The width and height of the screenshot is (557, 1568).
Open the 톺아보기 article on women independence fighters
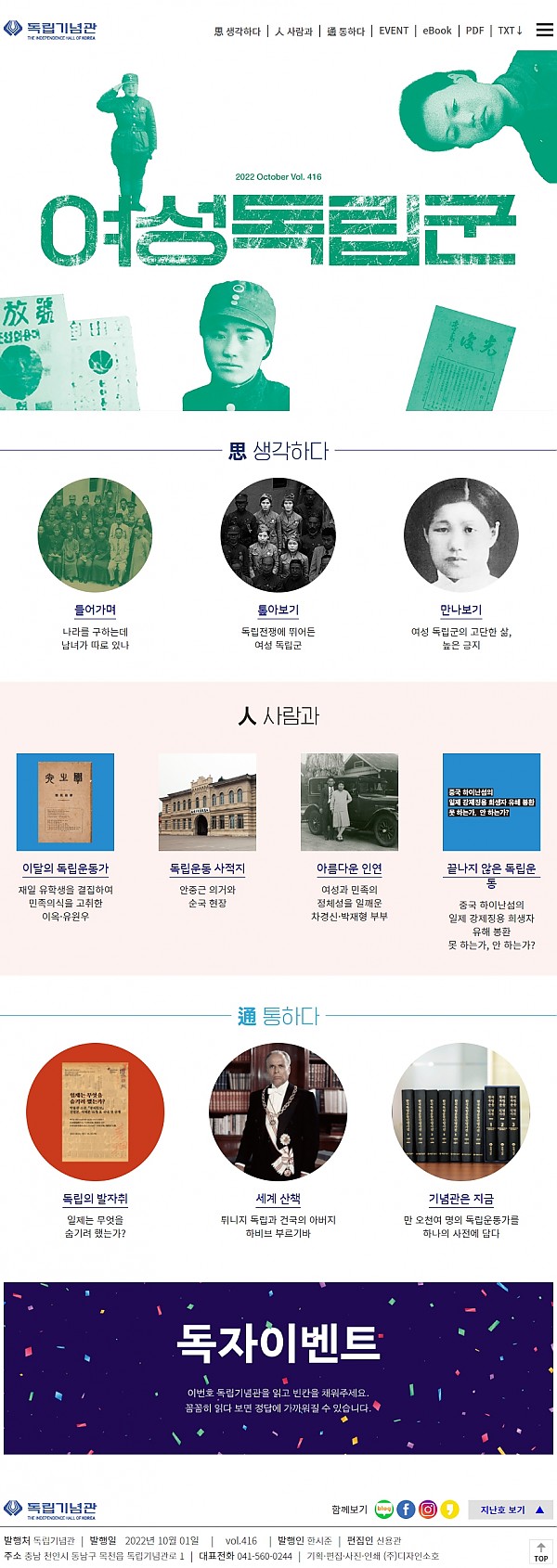(x=278, y=610)
